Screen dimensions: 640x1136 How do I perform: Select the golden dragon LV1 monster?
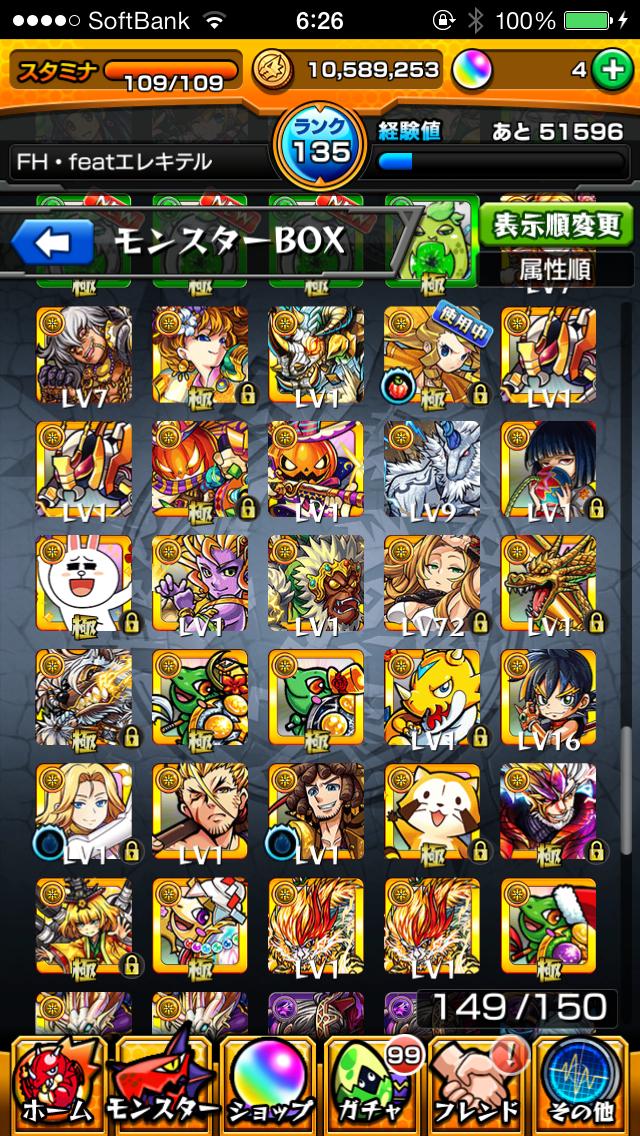pyautogui.click(x=548, y=583)
